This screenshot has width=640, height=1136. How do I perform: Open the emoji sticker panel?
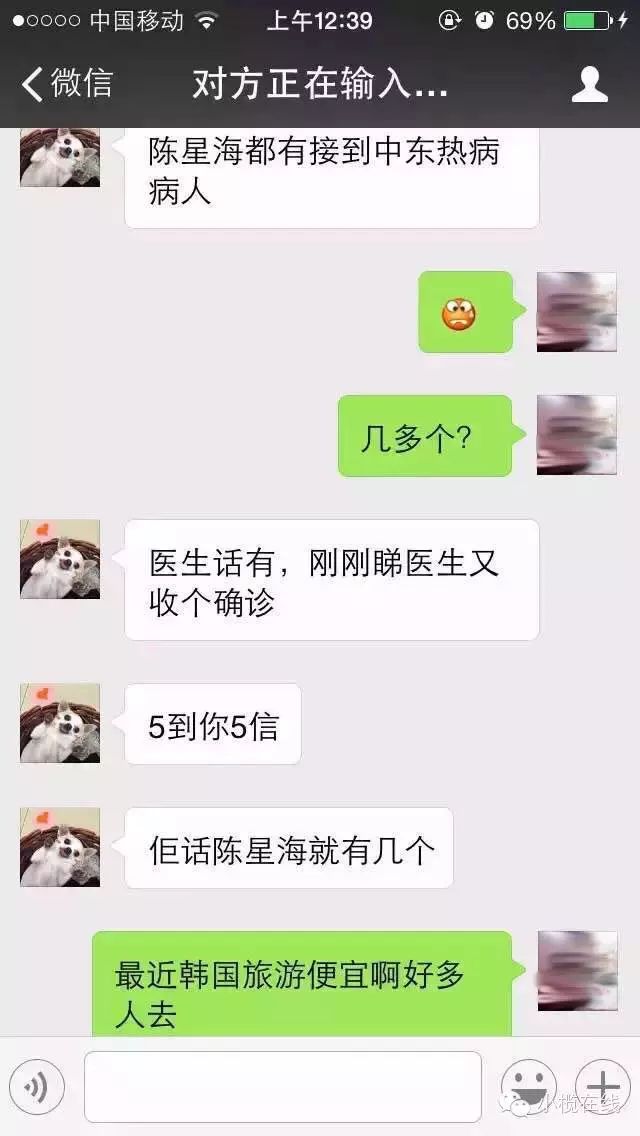528,1087
